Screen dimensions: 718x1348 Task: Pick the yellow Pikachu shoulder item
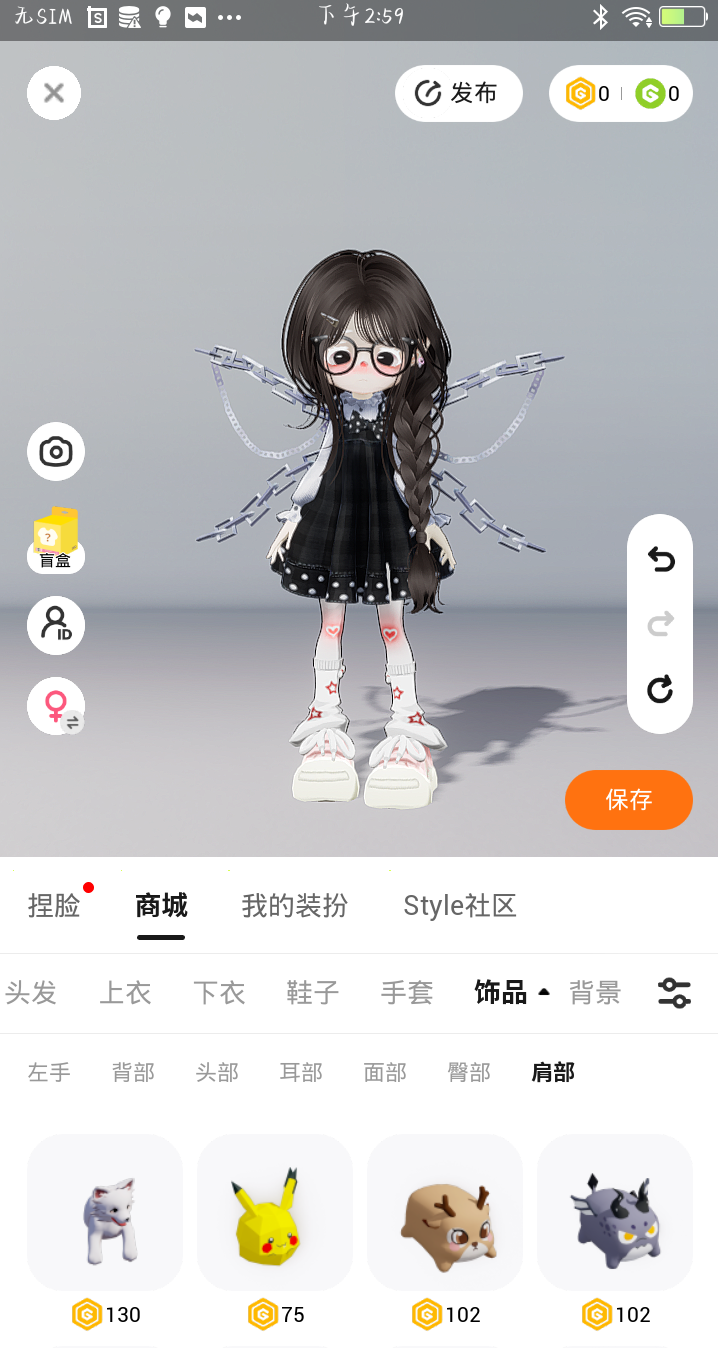(275, 1212)
